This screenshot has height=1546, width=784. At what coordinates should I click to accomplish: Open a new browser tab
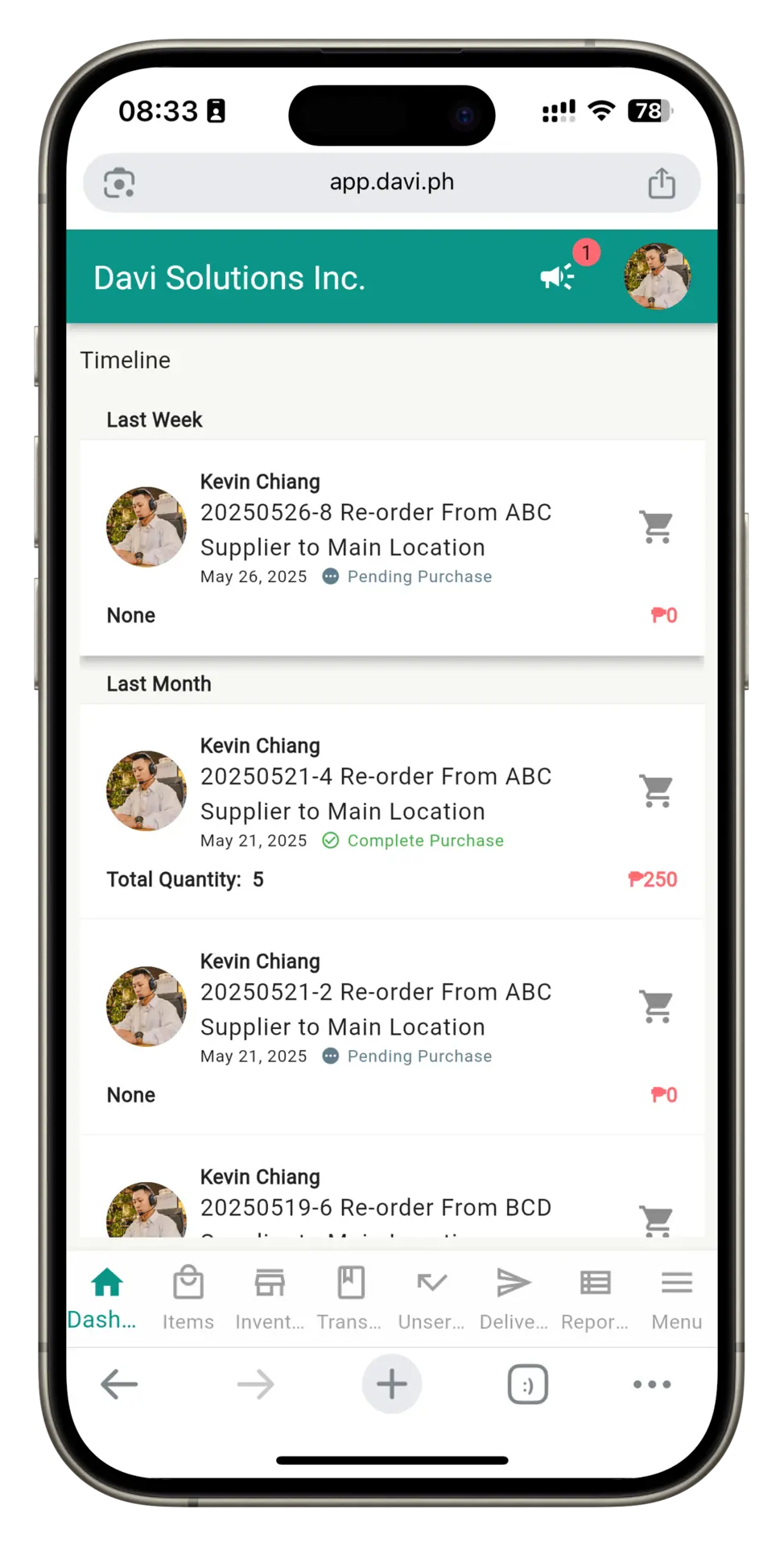pos(391,1384)
